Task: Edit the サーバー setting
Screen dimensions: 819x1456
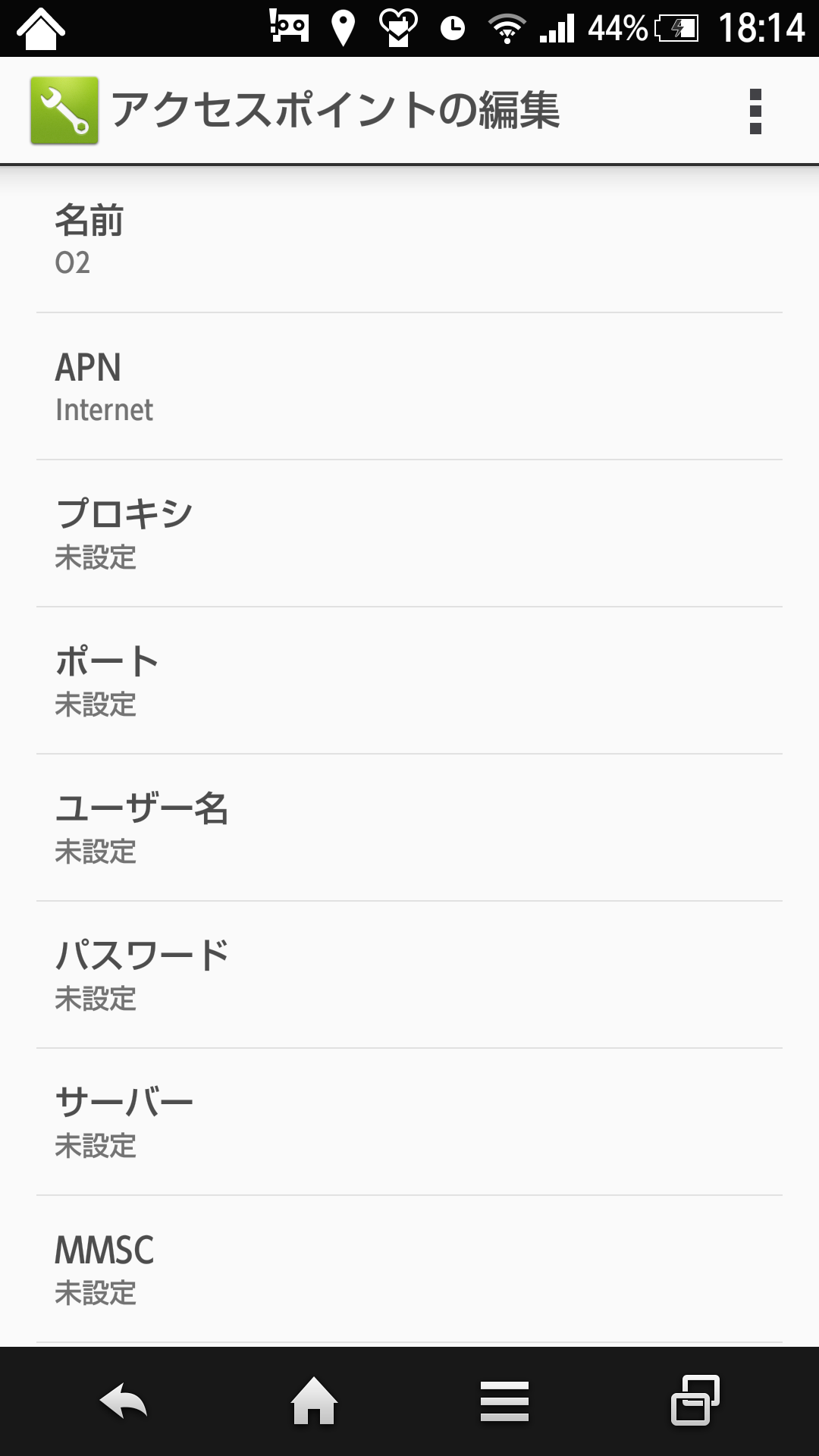Action: 409,1122
